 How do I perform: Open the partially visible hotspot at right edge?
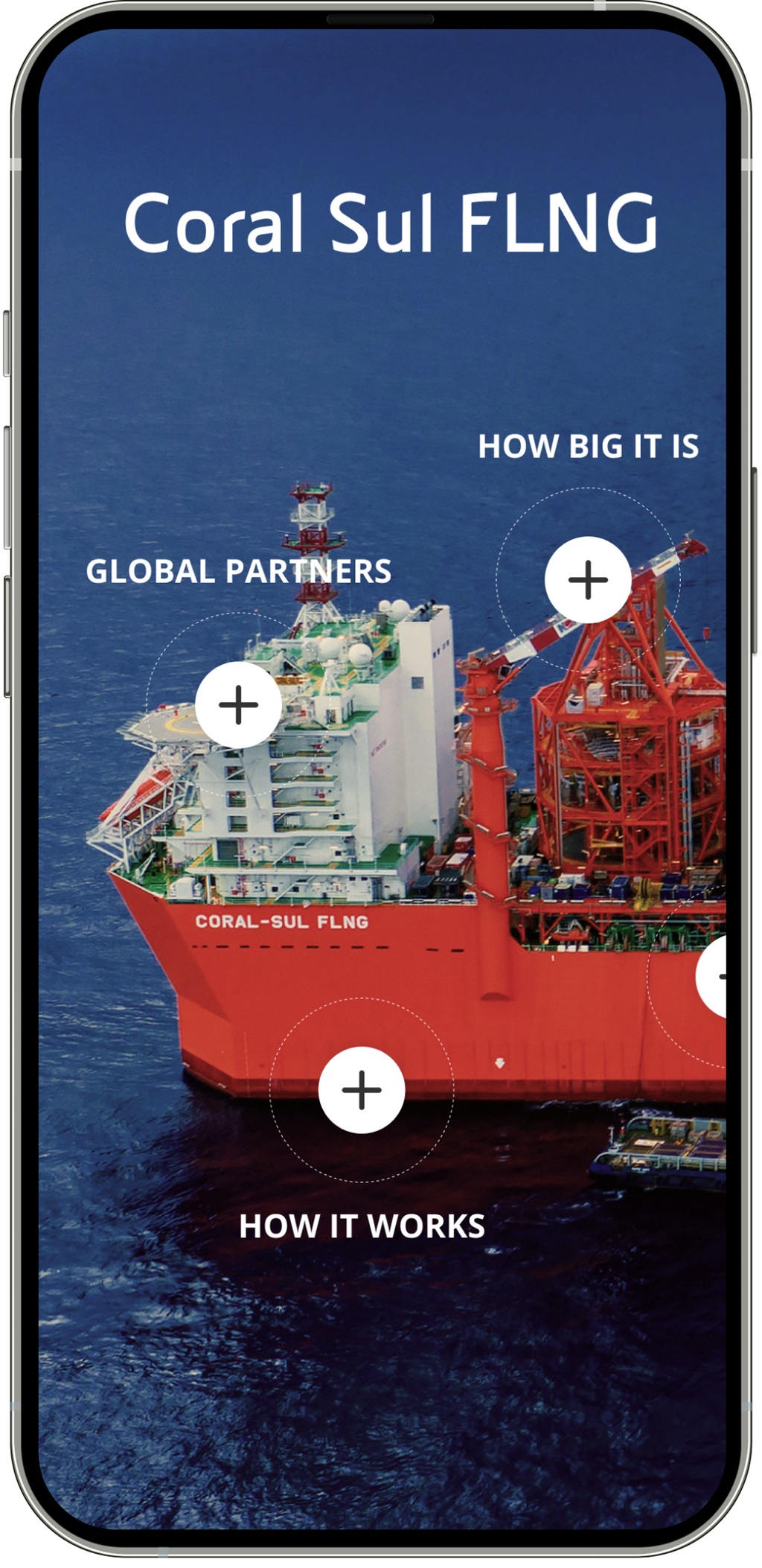(713, 976)
